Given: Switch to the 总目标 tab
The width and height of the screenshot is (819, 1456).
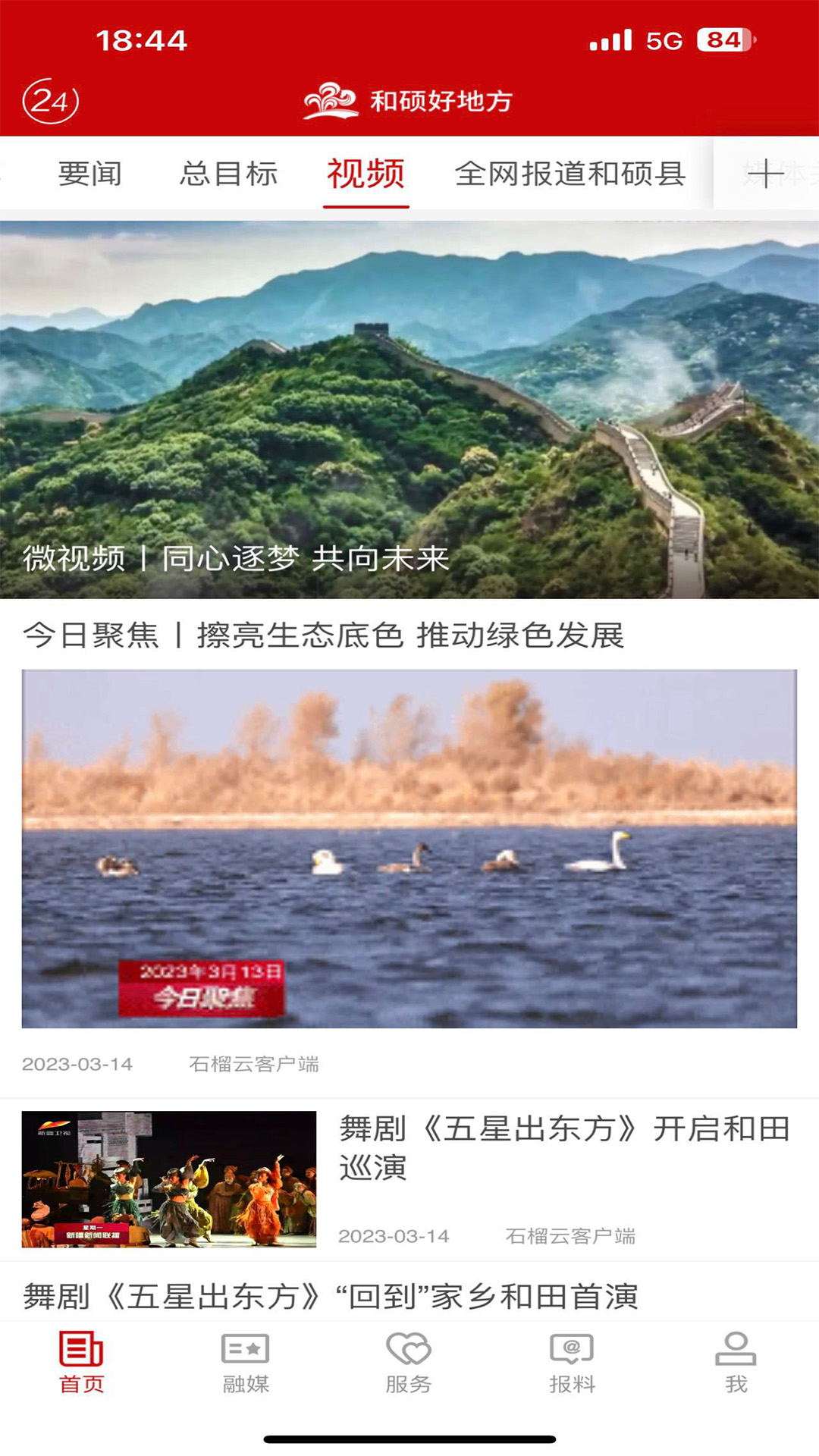Looking at the screenshot, I should [229, 174].
